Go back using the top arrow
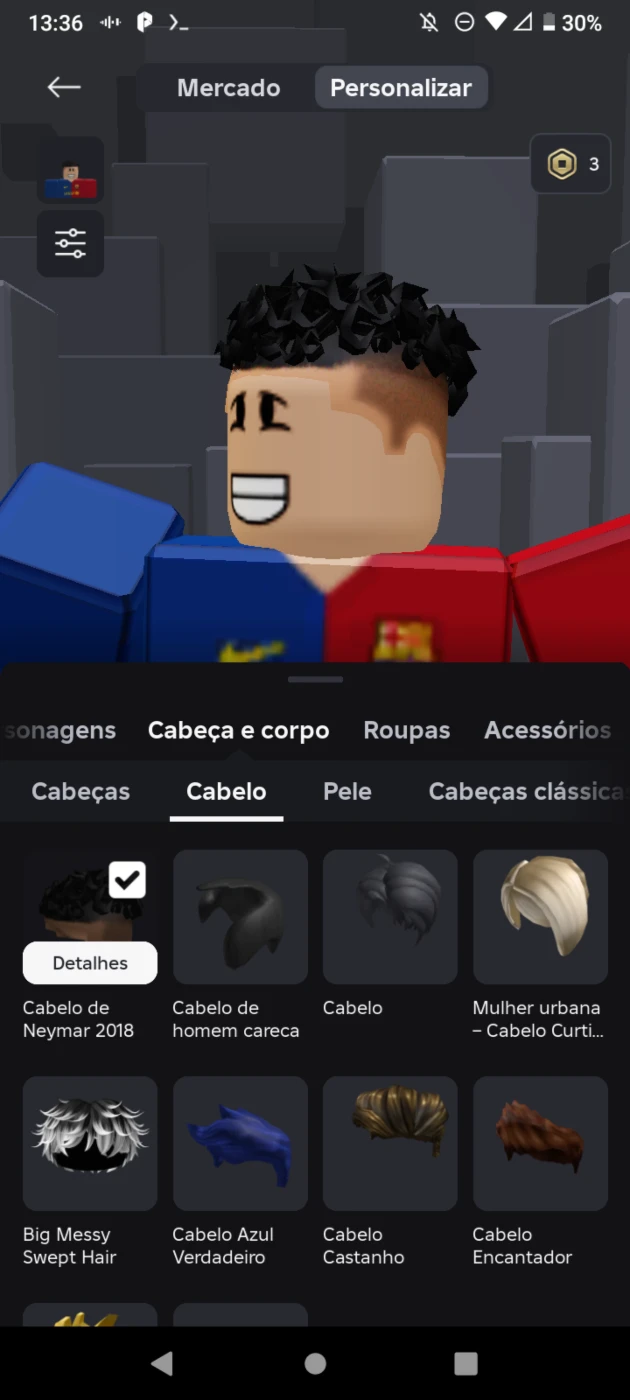 (64, 87)
